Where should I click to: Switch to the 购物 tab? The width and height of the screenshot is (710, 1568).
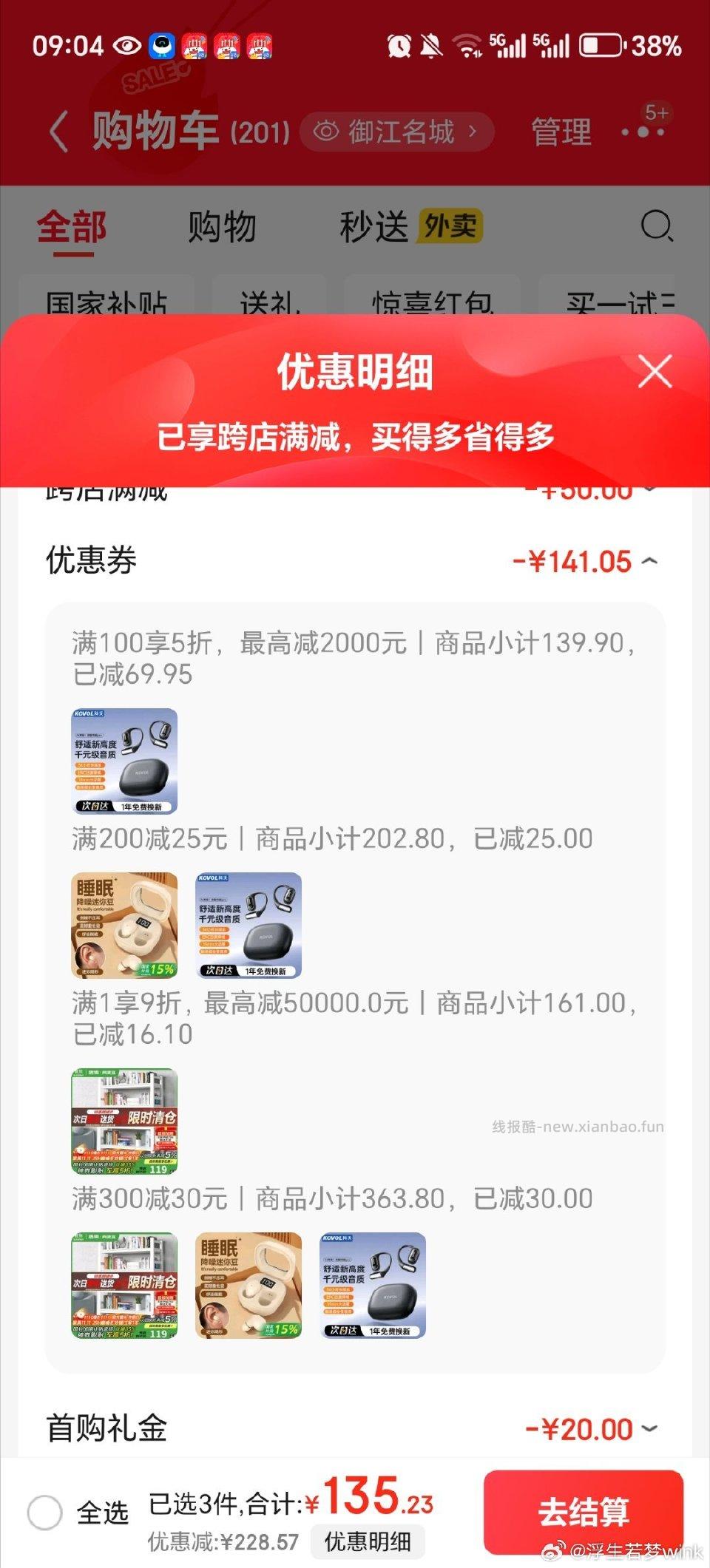coord(223,227)
